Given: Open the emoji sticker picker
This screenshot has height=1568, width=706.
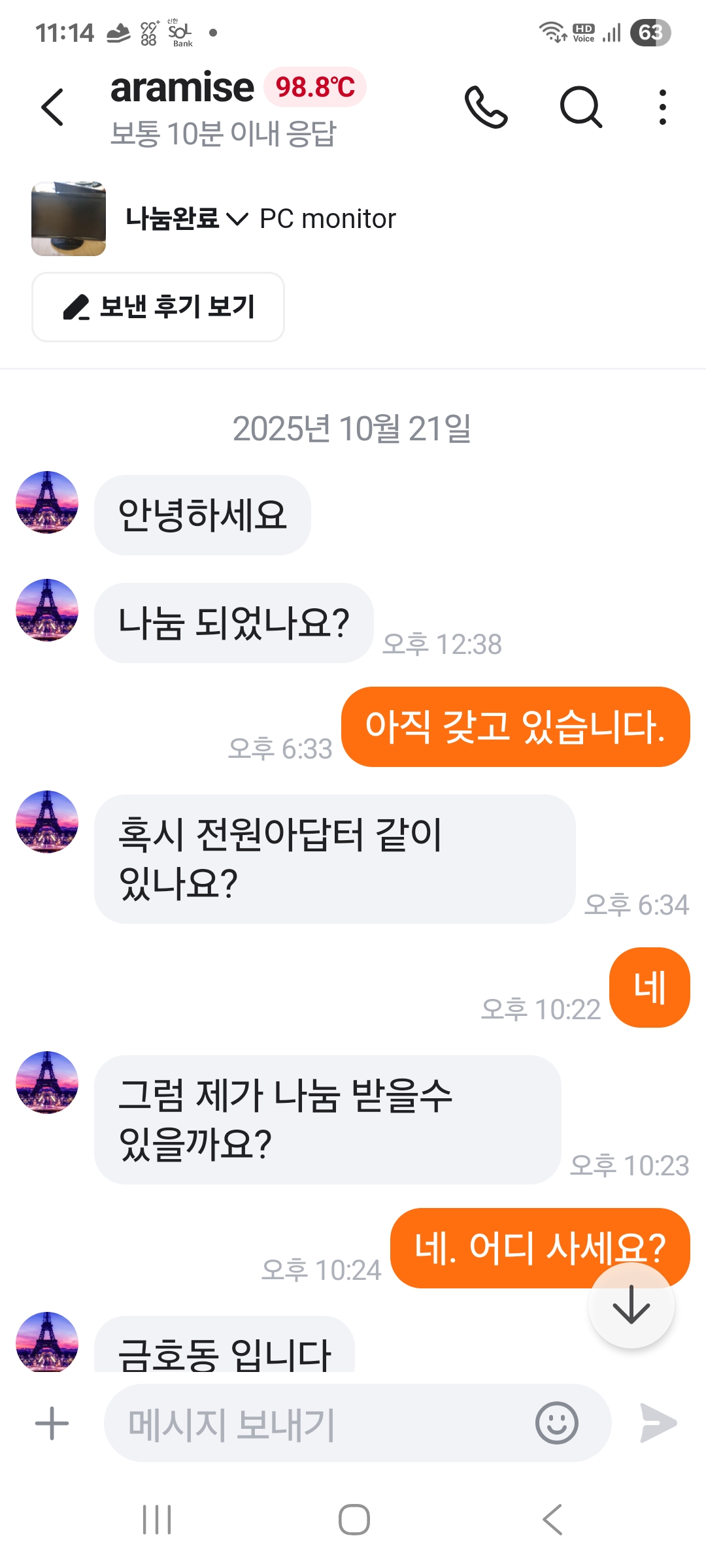Looking at the screenshot, I should (556, 1423).
